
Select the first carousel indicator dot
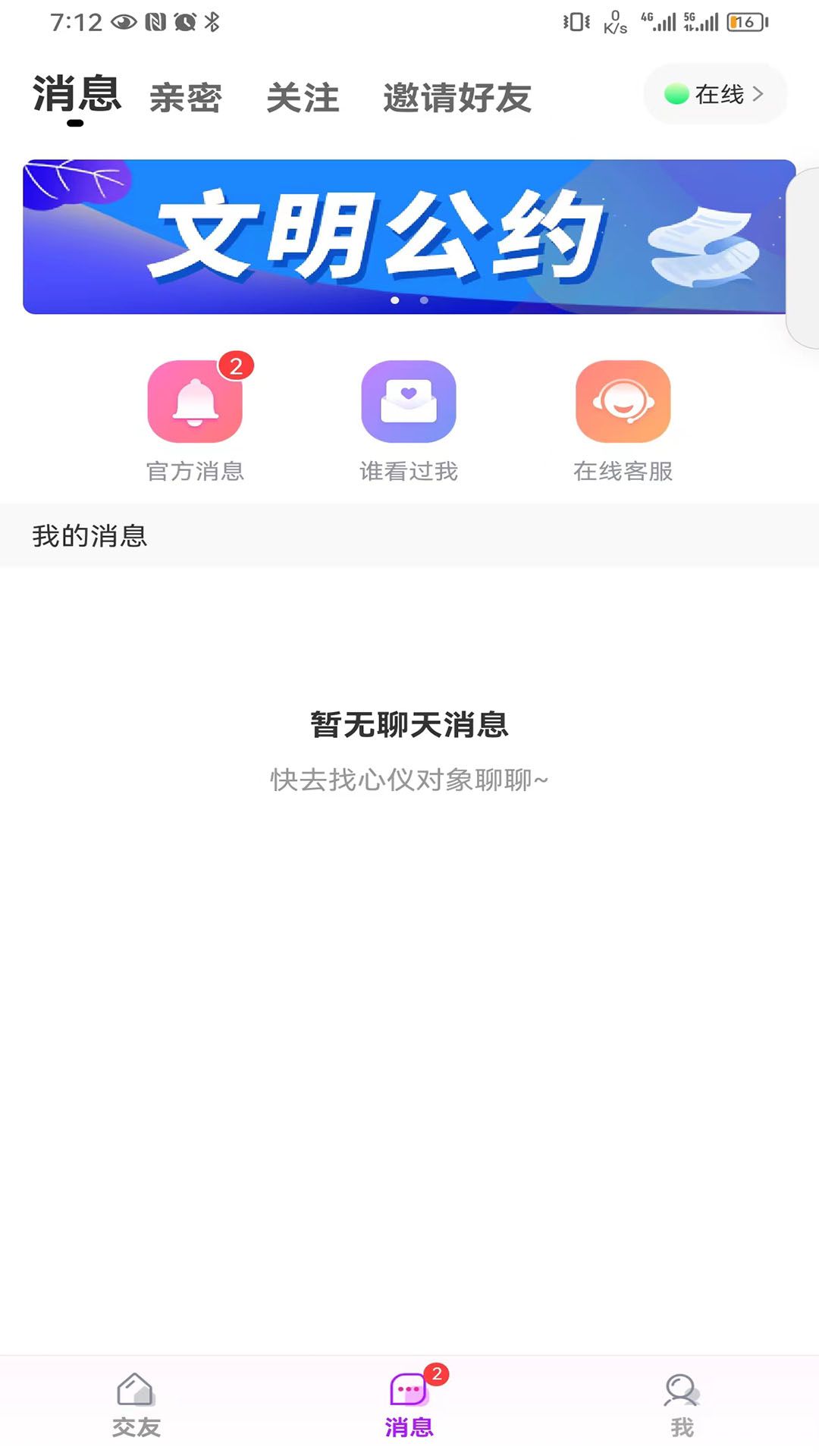tap(396, 300)
